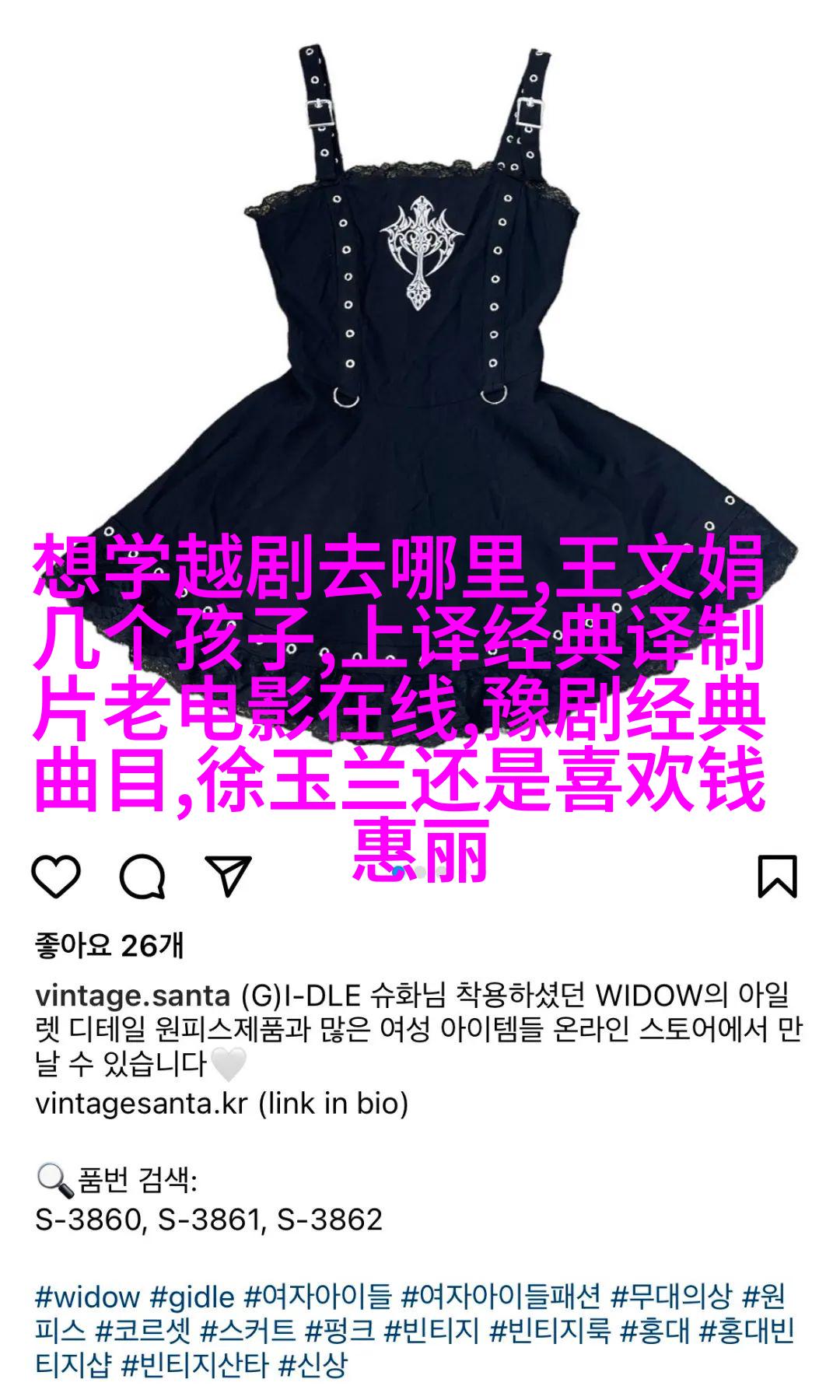Image resolution: width=840 pixels, height=1400 pixels.
Task: Share the post via paper plane icon
Action: [228, 877]
